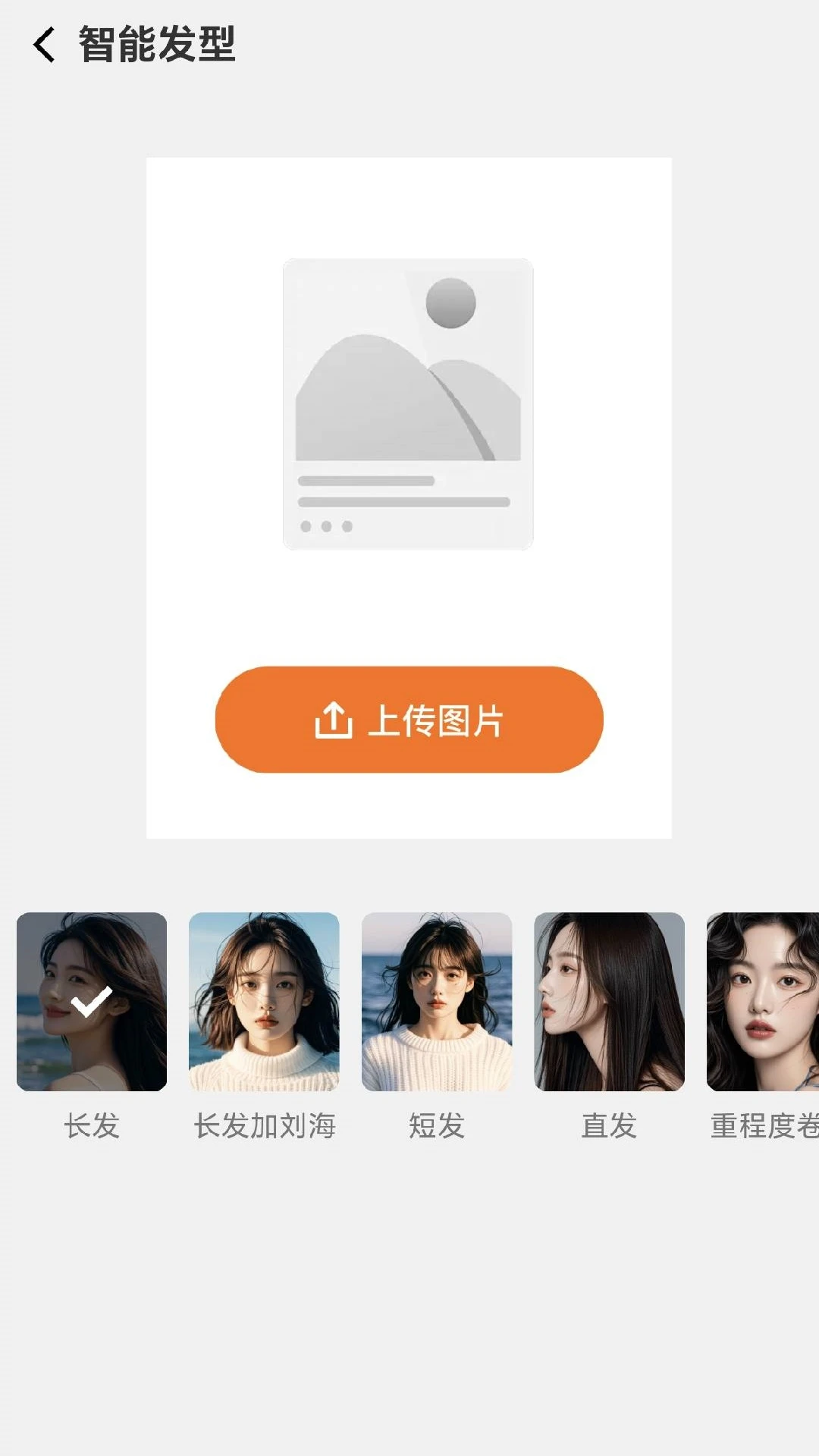Select the 长发 hairstyle

[x=90, y=1012]
